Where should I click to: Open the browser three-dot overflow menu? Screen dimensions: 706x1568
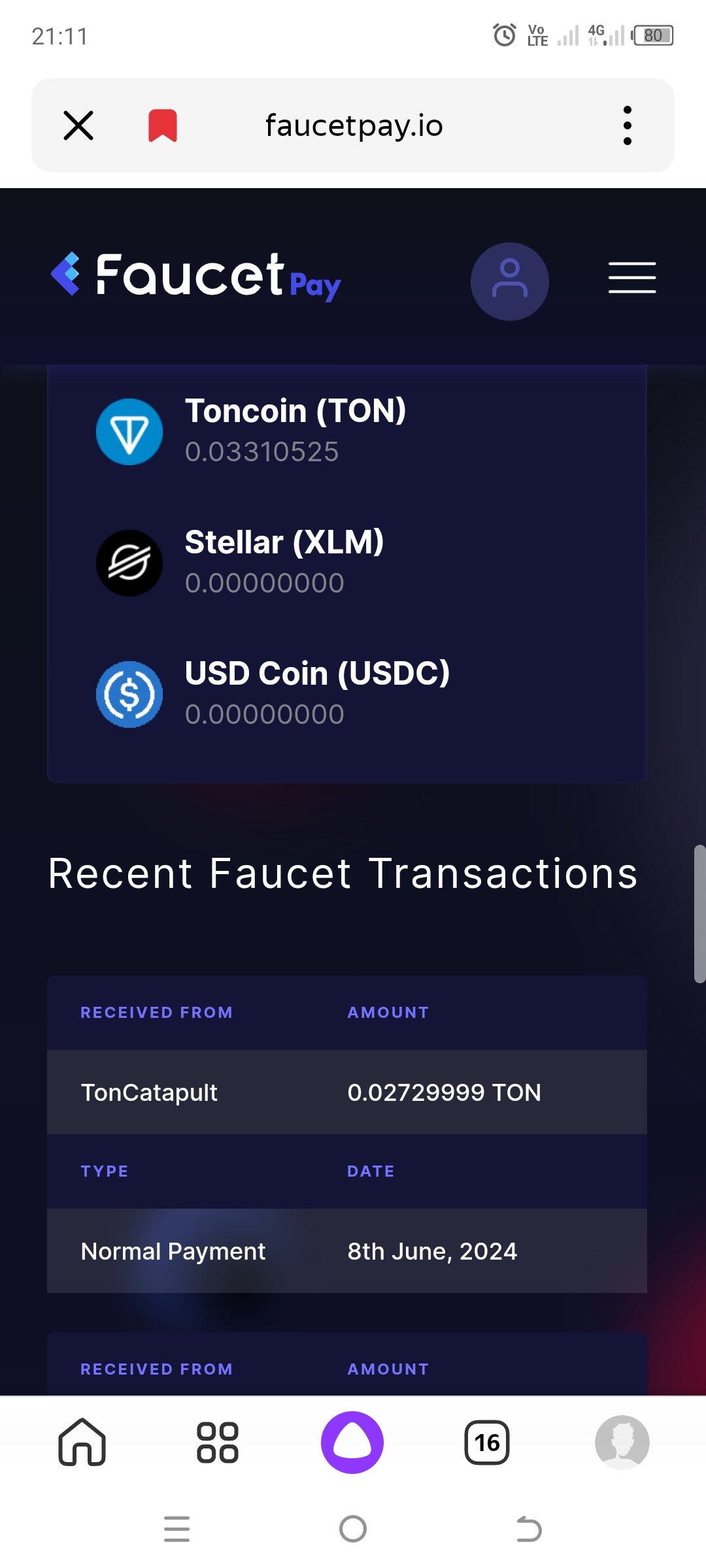tap(628, 125)
